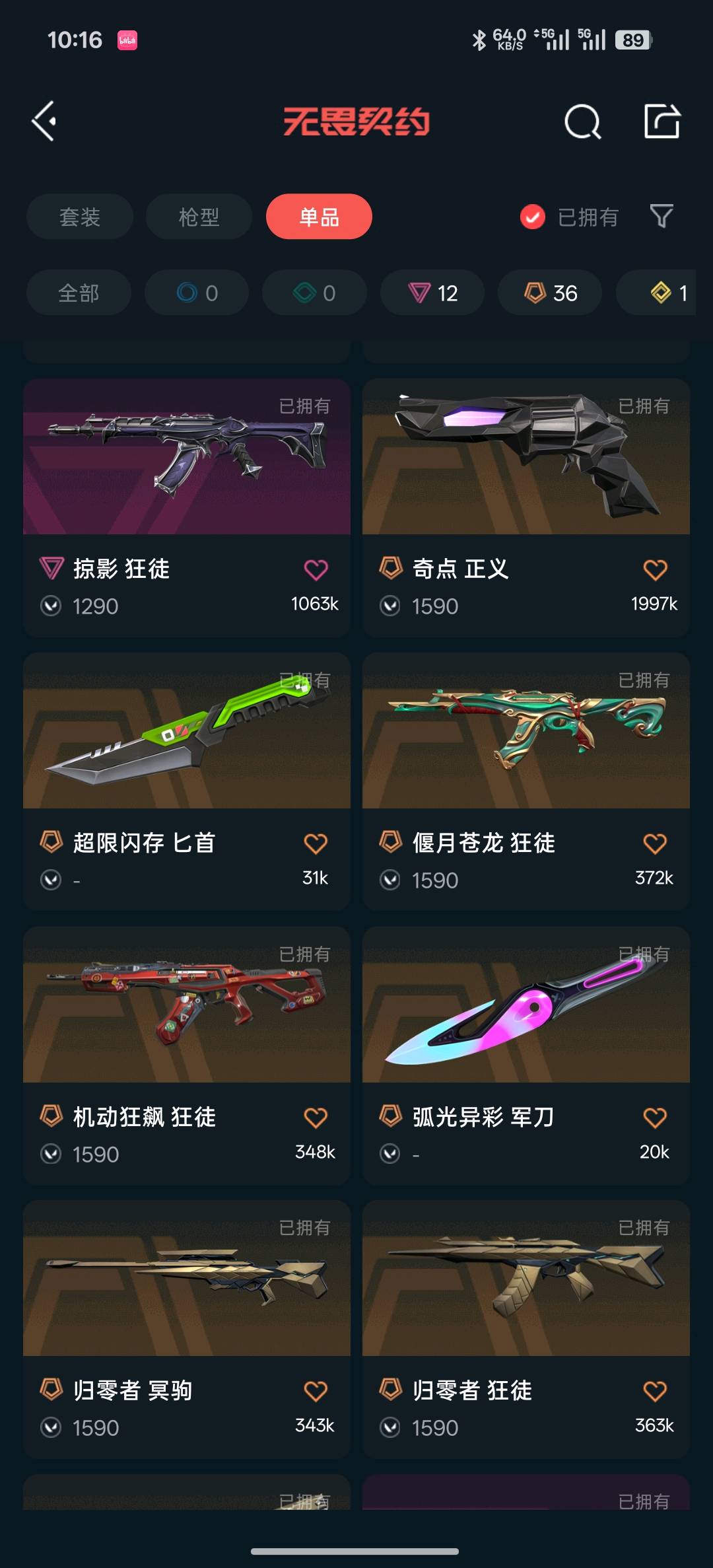This screenshot has width=713, height=1568.
Task: Open the funnel filter icon
Action: pos(661,216)
